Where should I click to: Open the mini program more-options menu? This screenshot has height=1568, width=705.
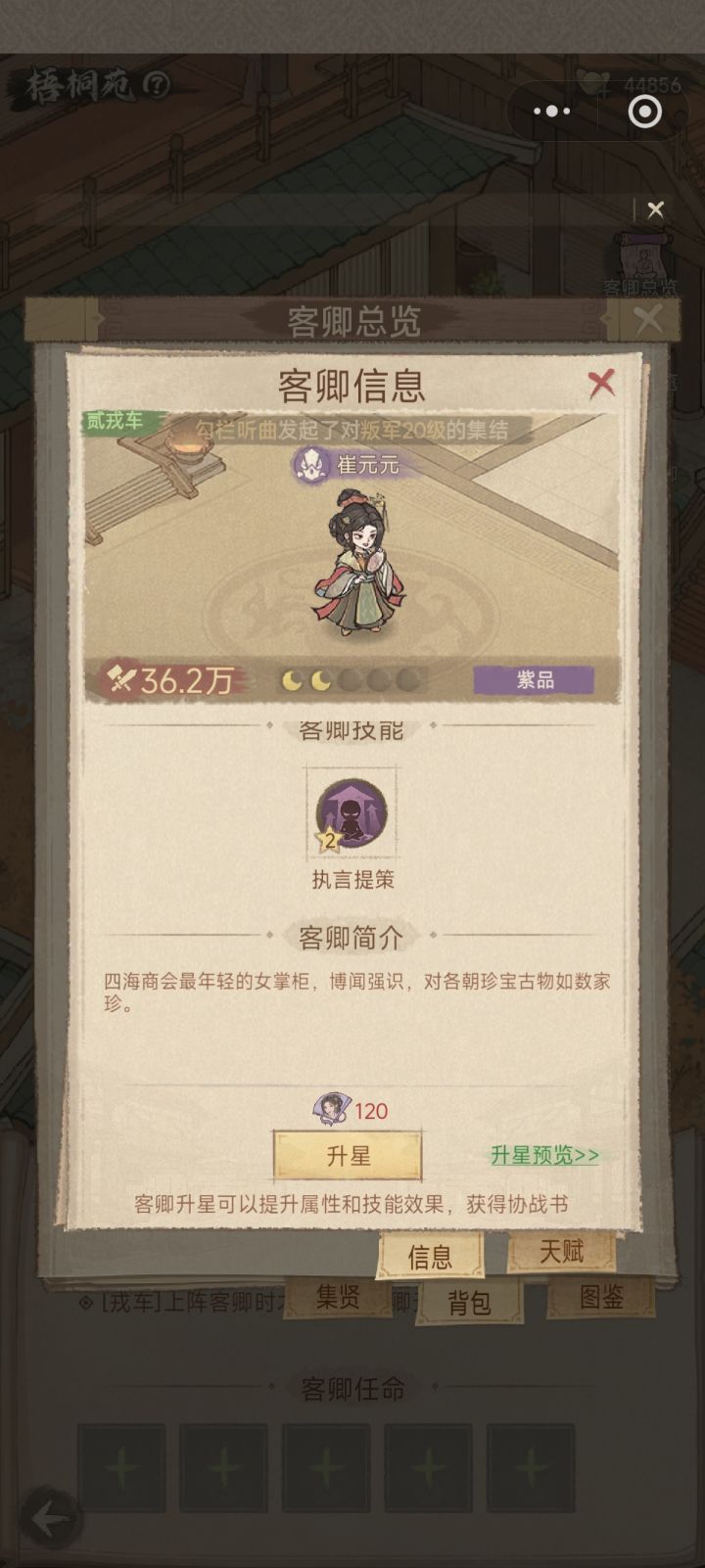551,112
